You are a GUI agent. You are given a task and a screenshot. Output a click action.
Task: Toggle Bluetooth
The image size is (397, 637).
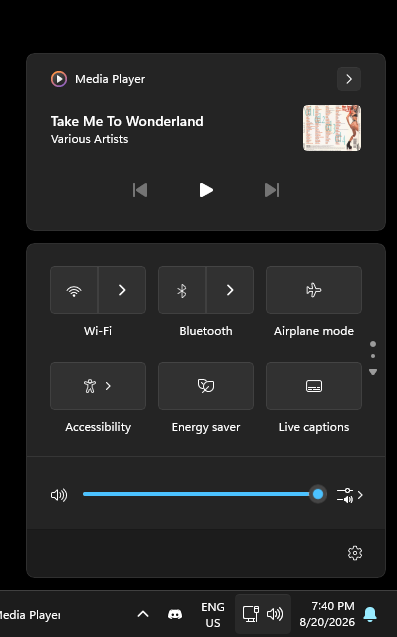pos(182,290)
